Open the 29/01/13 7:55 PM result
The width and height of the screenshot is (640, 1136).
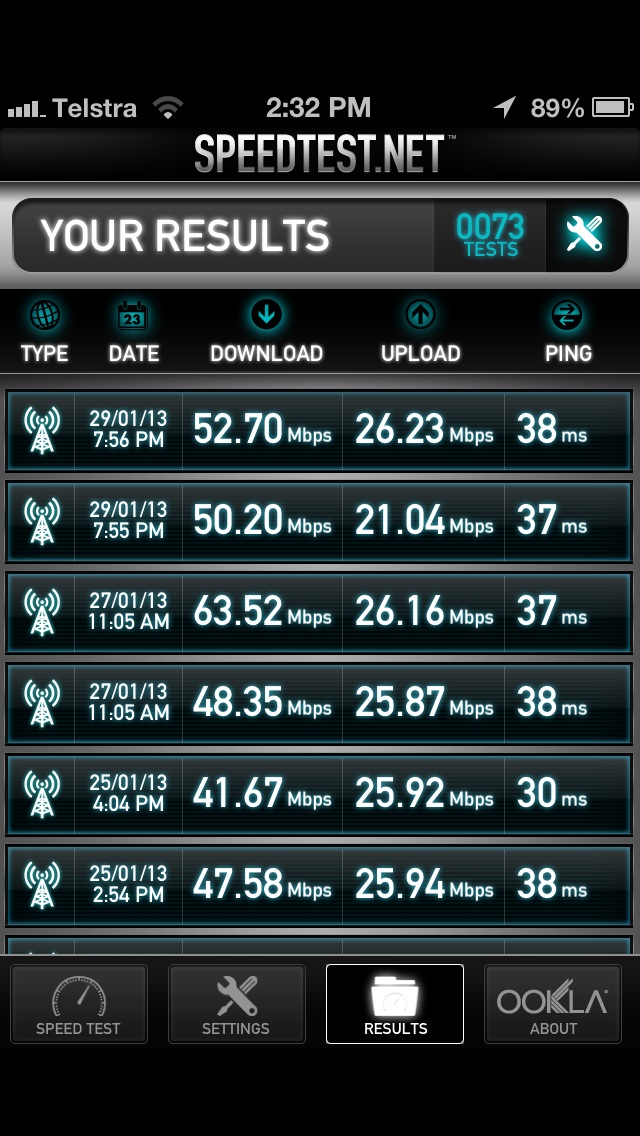coord(319,521)
